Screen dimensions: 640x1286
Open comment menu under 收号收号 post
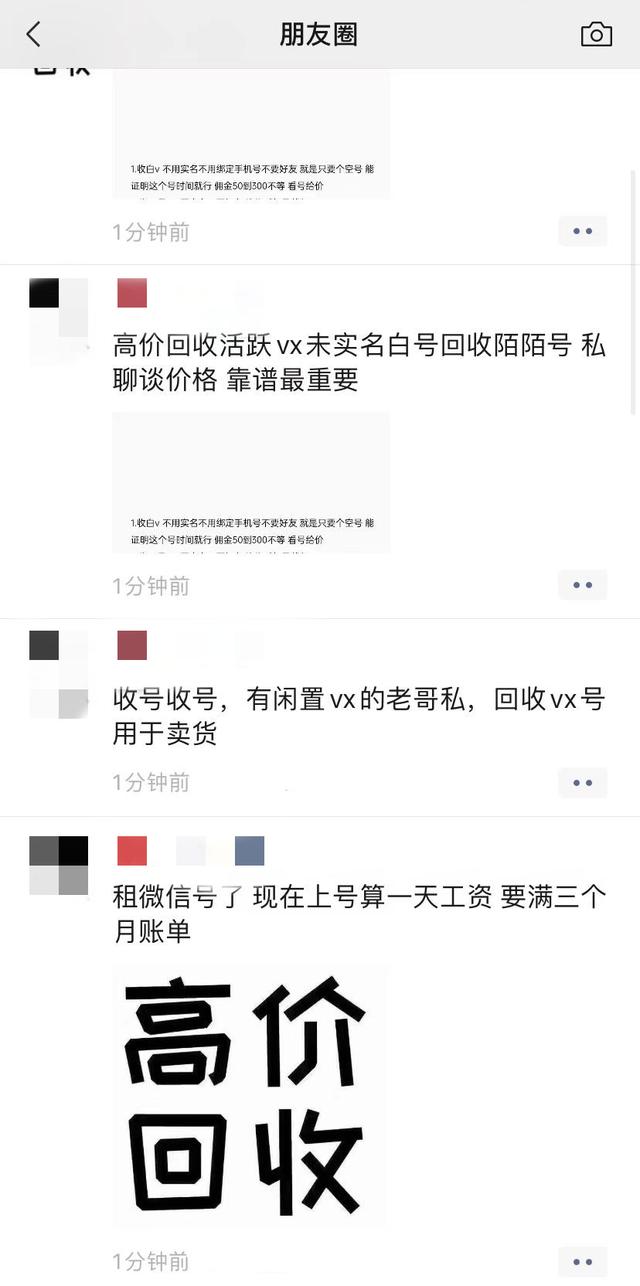[x=582, y=782]
